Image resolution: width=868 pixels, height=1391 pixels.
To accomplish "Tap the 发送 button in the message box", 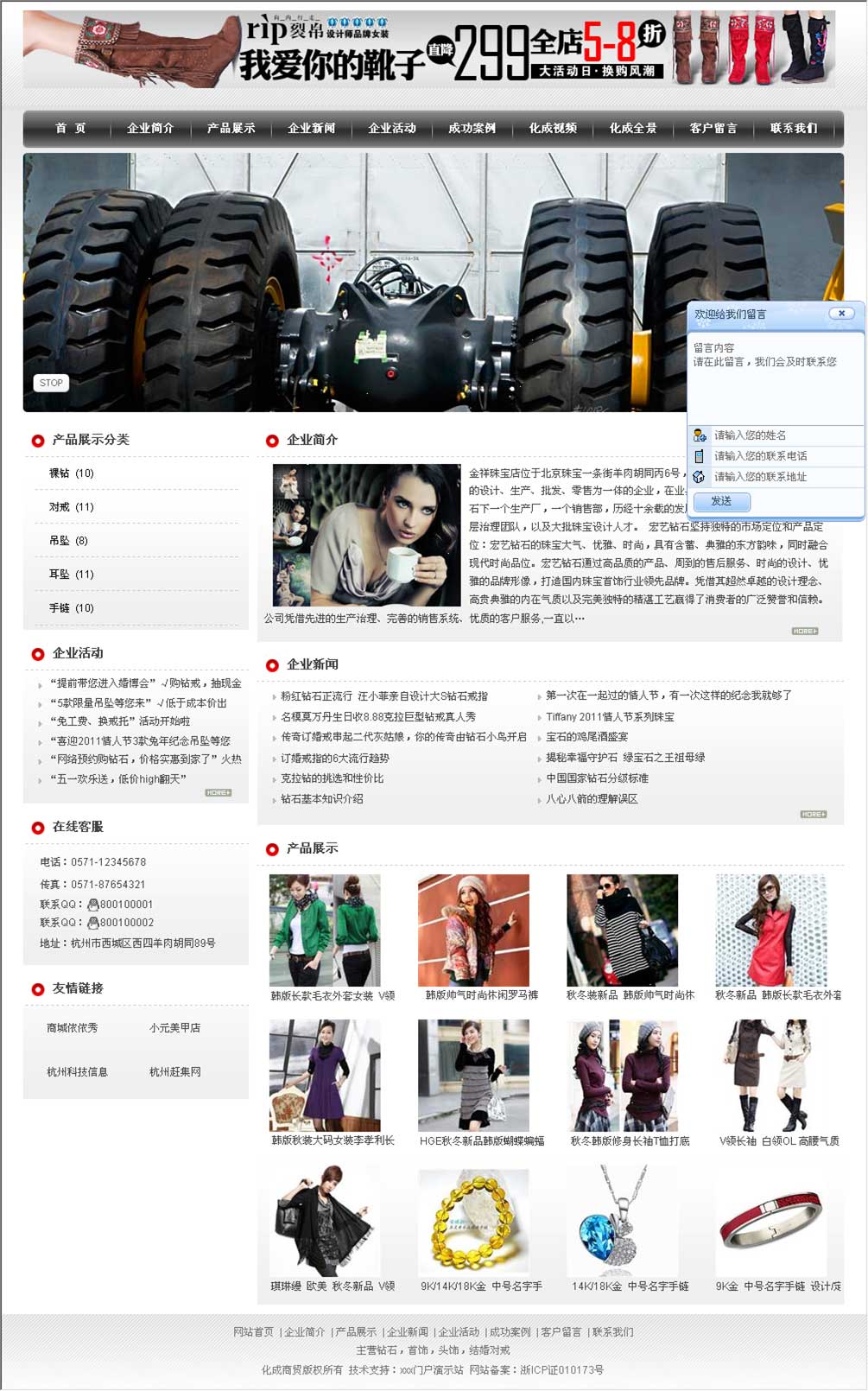I will [x=721, y=501].
